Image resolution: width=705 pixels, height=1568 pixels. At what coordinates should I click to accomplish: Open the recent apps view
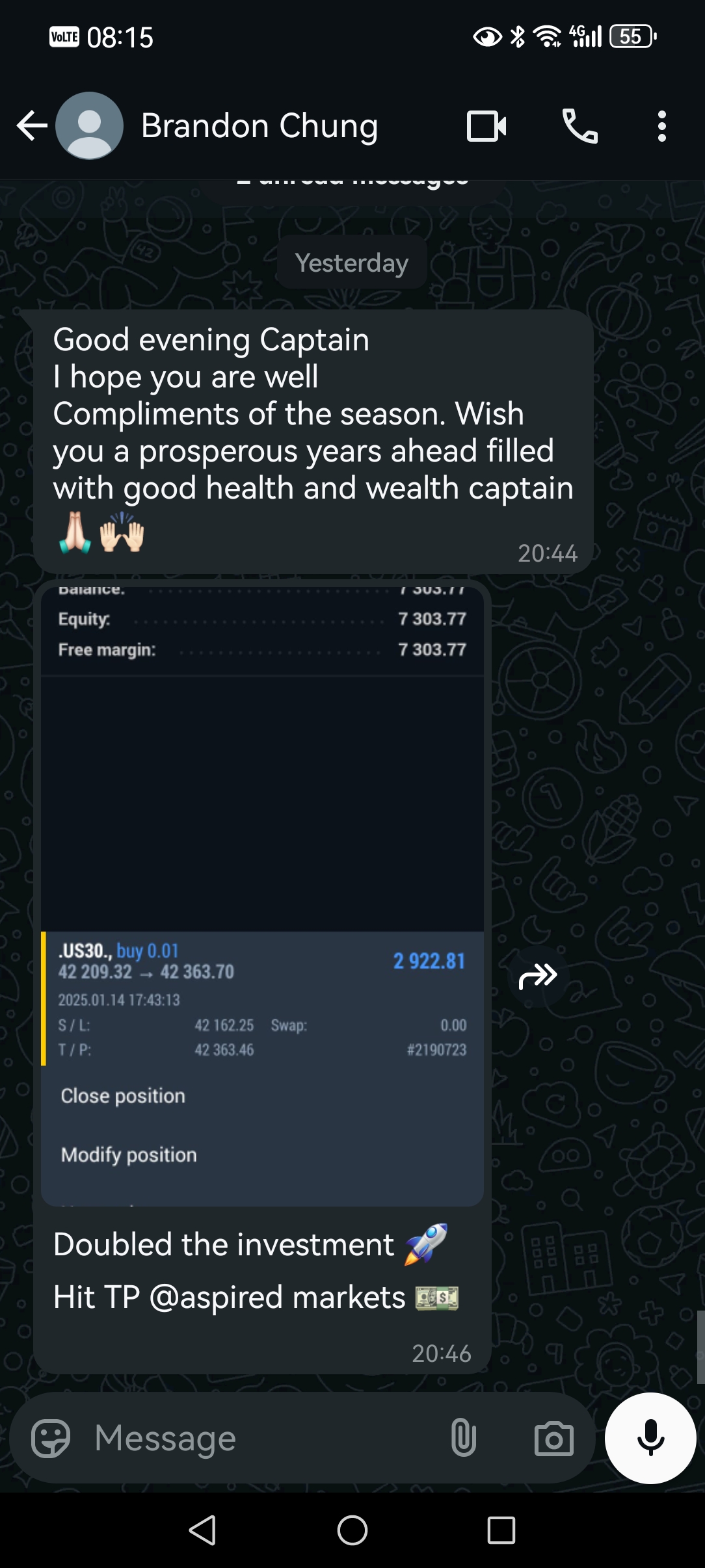point(501,1530)
